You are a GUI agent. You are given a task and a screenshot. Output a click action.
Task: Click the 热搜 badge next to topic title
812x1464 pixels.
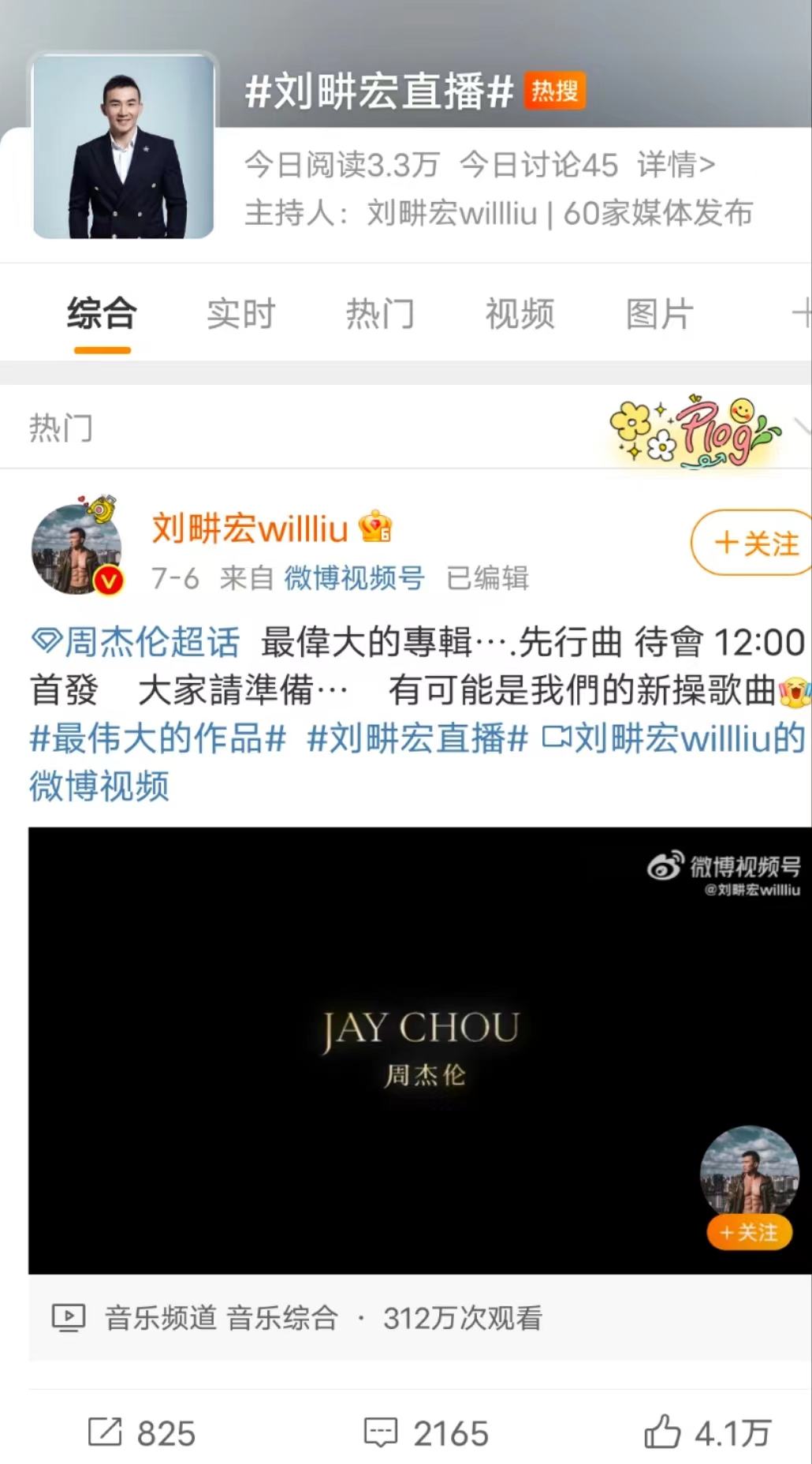tap(554, 91)
